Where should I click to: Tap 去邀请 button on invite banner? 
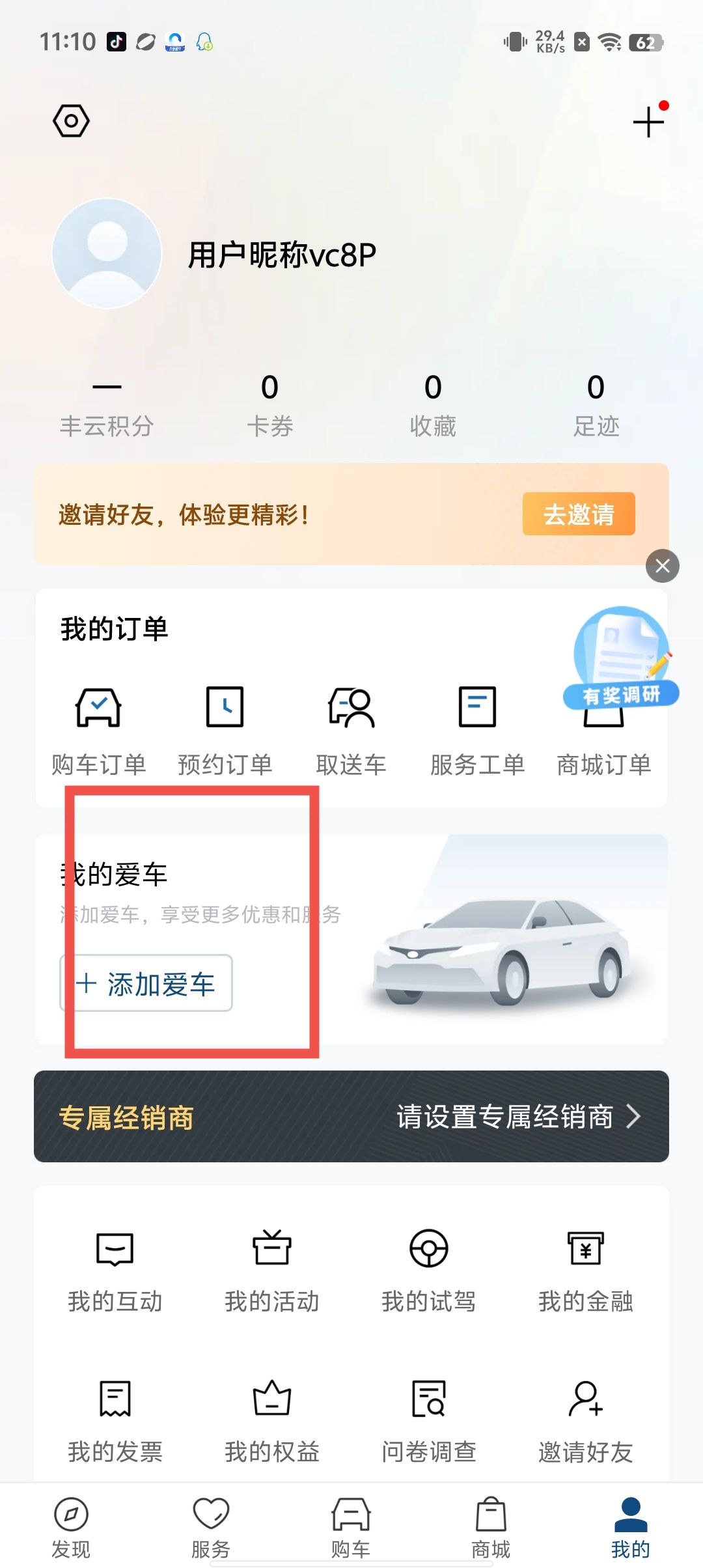tap(578, 514)
